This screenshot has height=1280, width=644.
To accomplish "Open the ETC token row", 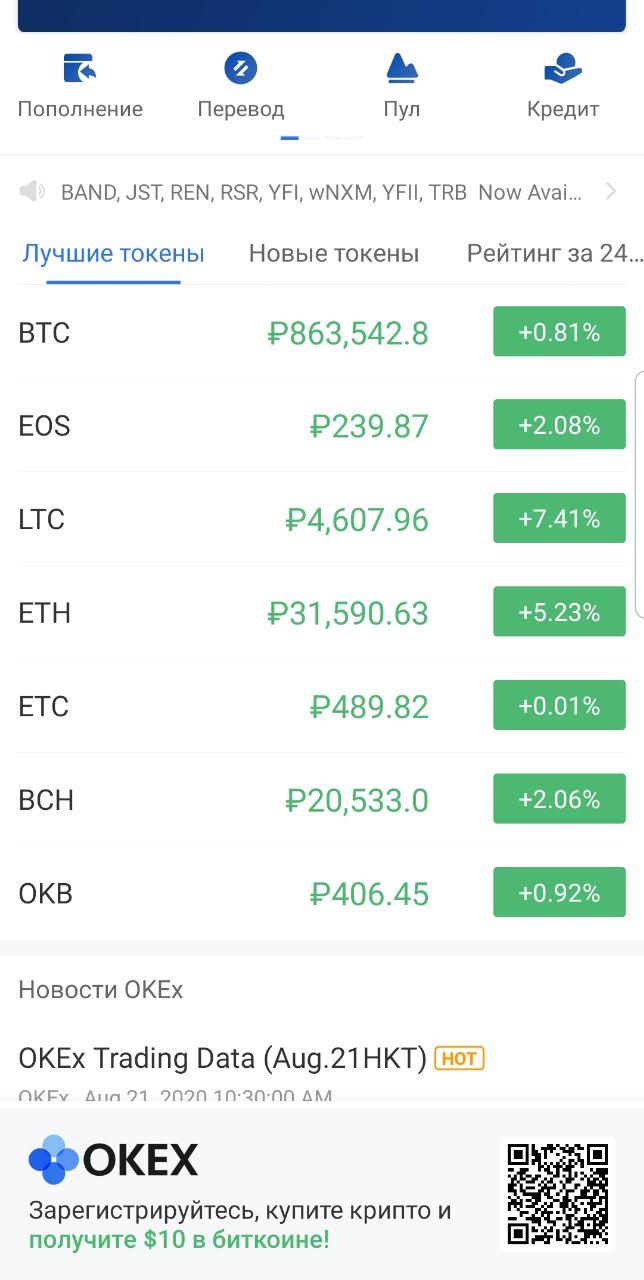I will tap(322, 706).
